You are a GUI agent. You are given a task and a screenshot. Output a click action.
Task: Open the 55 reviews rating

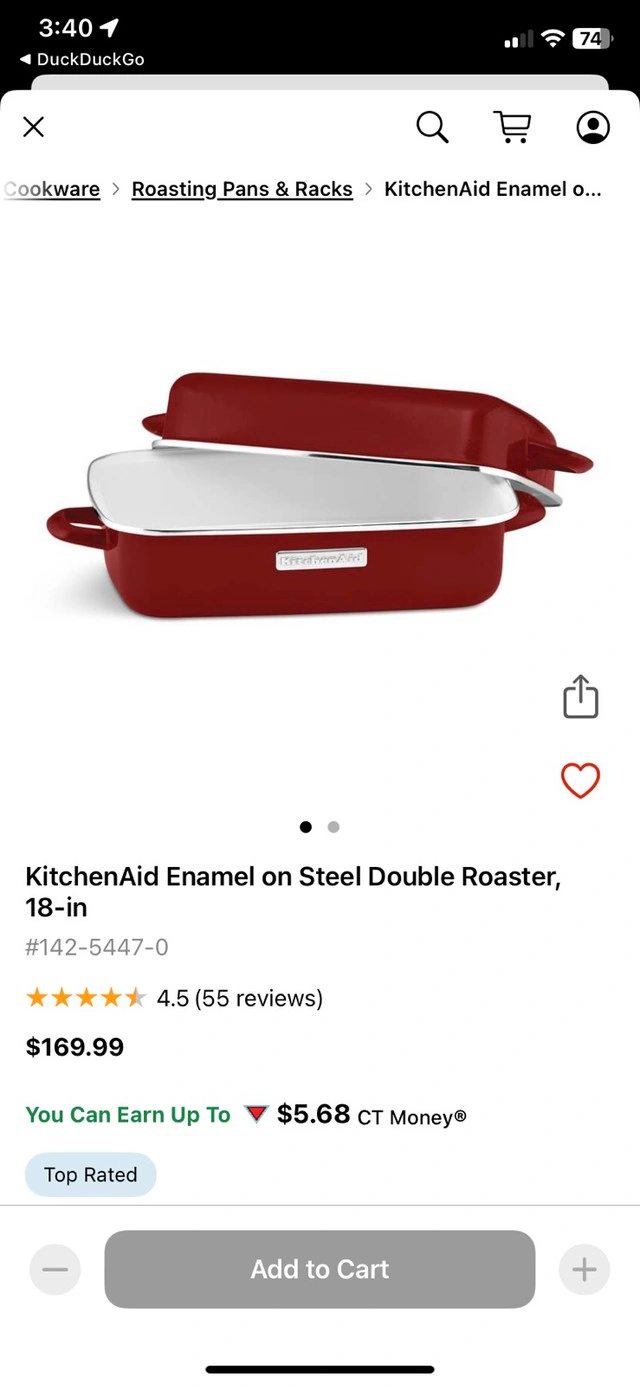(239, 998)
